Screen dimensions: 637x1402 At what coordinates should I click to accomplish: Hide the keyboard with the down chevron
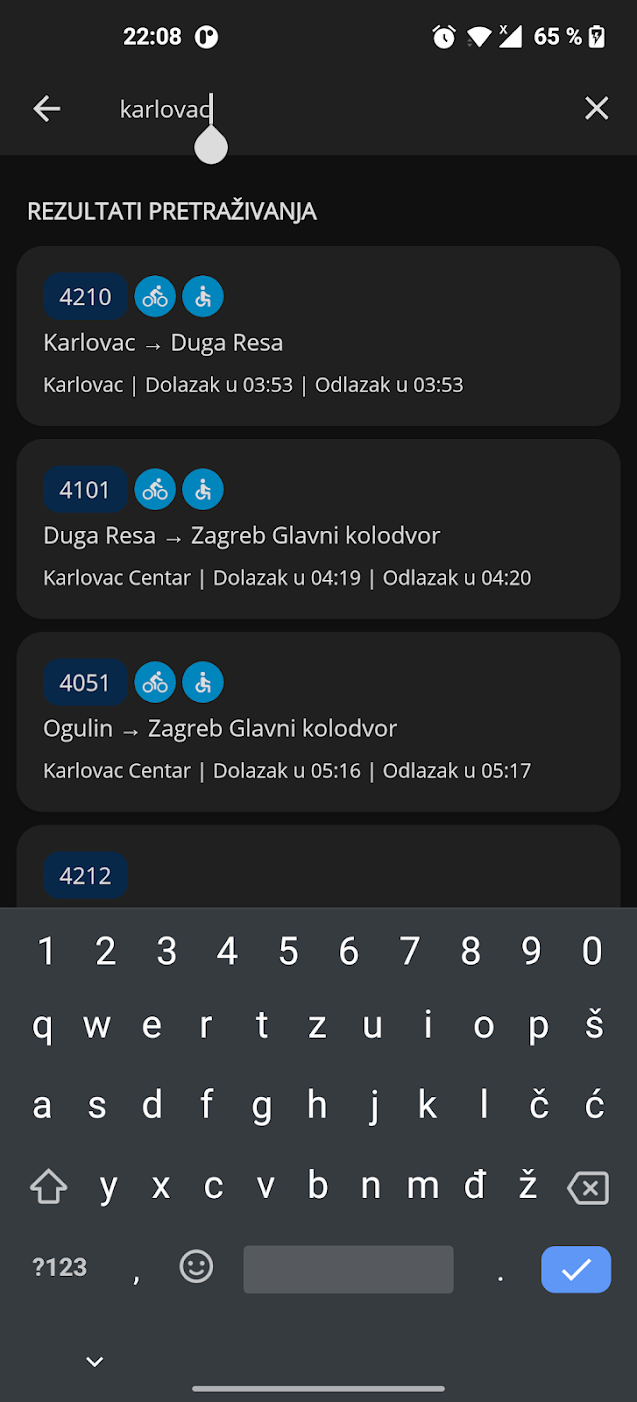tap(95, 1361)
